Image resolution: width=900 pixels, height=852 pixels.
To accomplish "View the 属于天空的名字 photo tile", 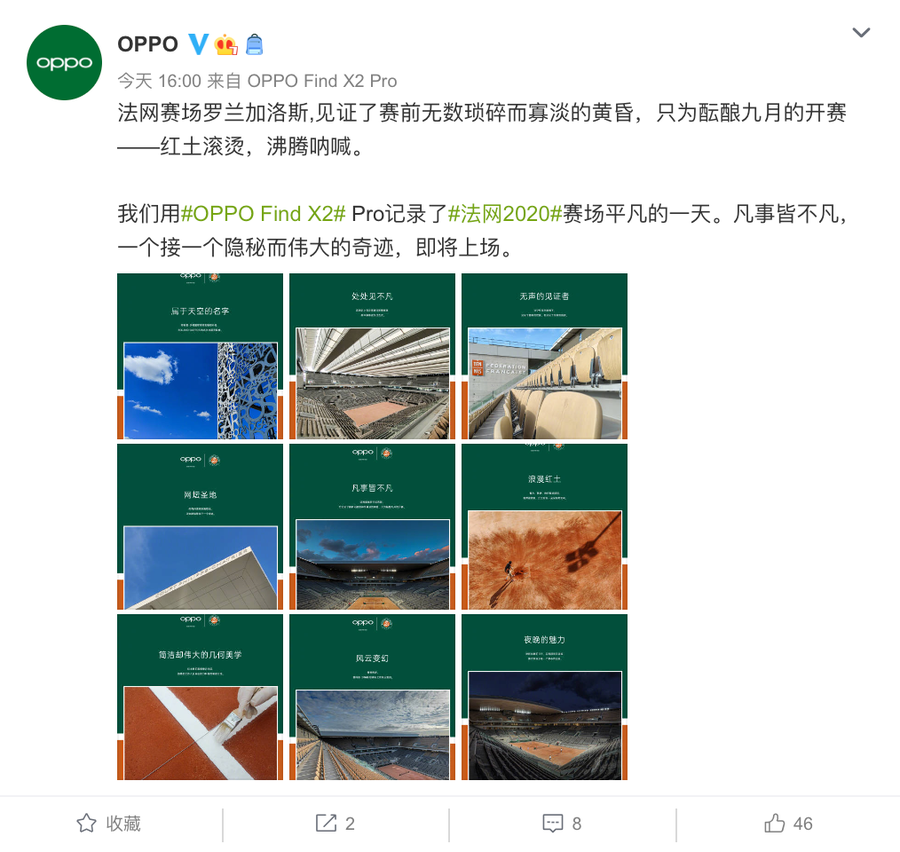I will tap(200, 356).
